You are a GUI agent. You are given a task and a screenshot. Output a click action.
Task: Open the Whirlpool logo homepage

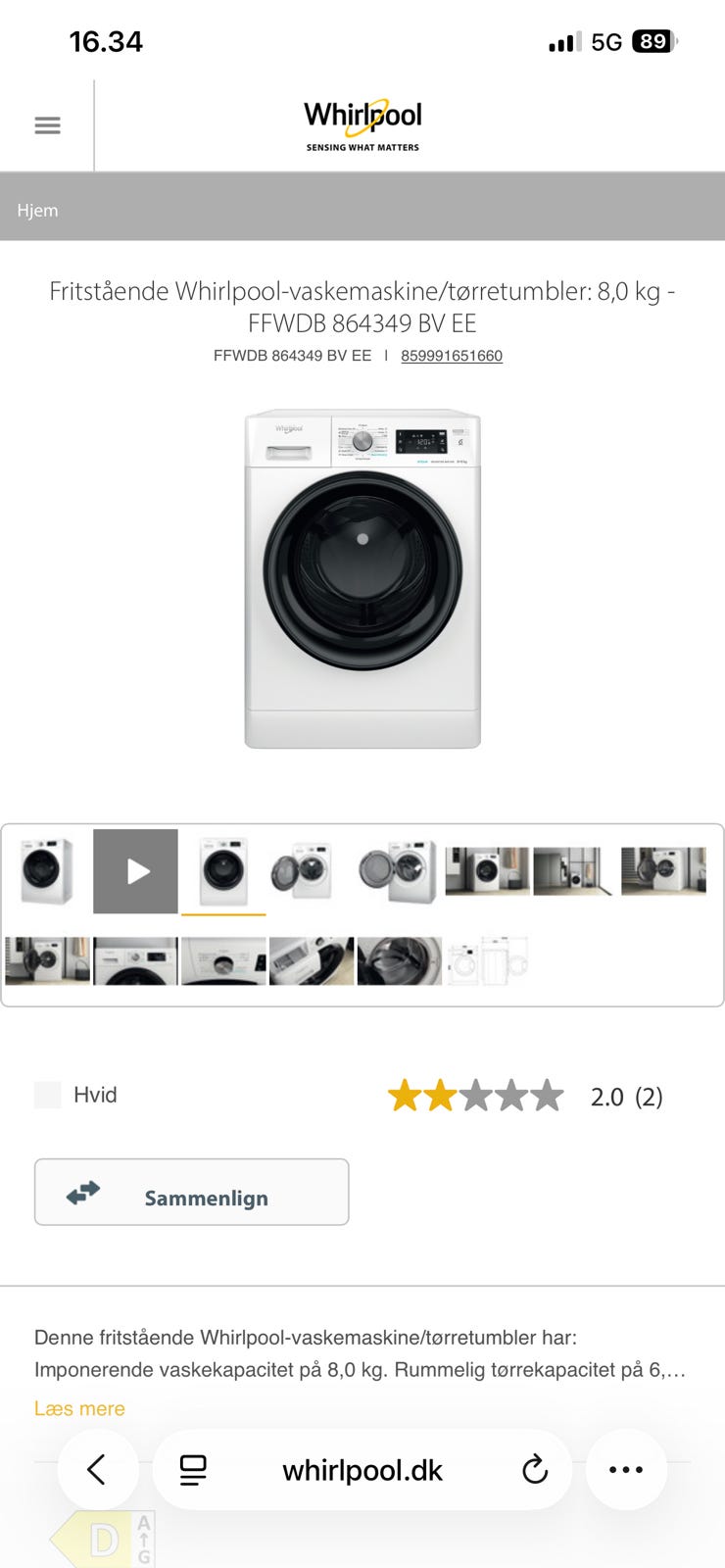362,125
